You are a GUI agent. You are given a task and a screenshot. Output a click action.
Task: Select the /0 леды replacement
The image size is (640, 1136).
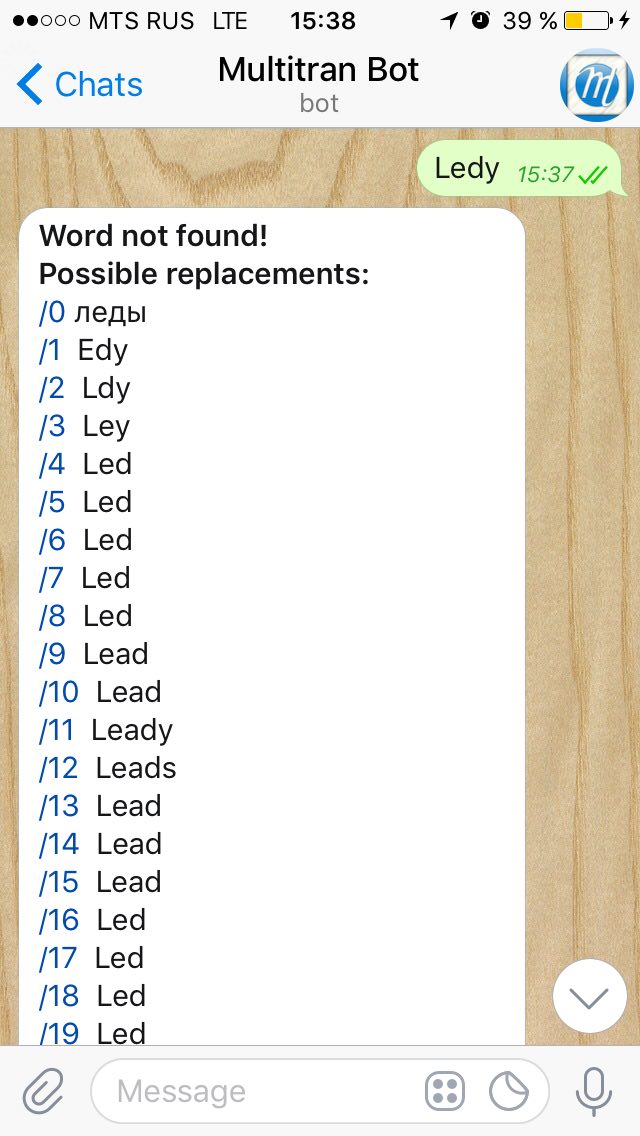(x=51, y=313)
